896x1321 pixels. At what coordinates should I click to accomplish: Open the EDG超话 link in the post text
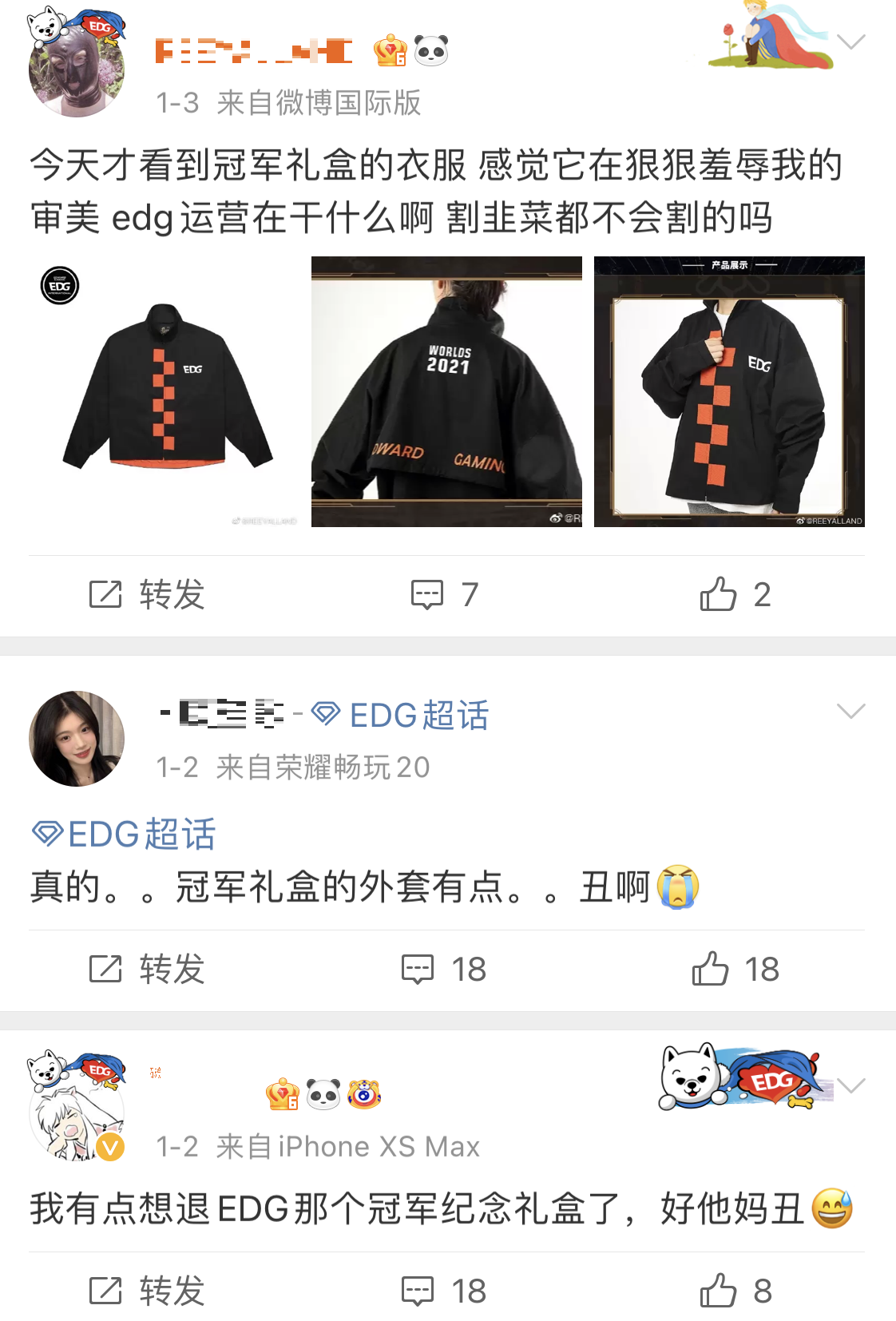pos(124,835)
